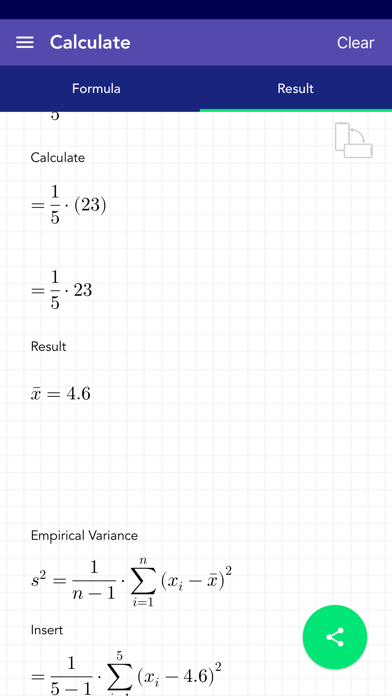The width and height of the screenshot is (392, 696).
Task: Tap Clear to reset the calculation
Action: [x=355, y=43]
